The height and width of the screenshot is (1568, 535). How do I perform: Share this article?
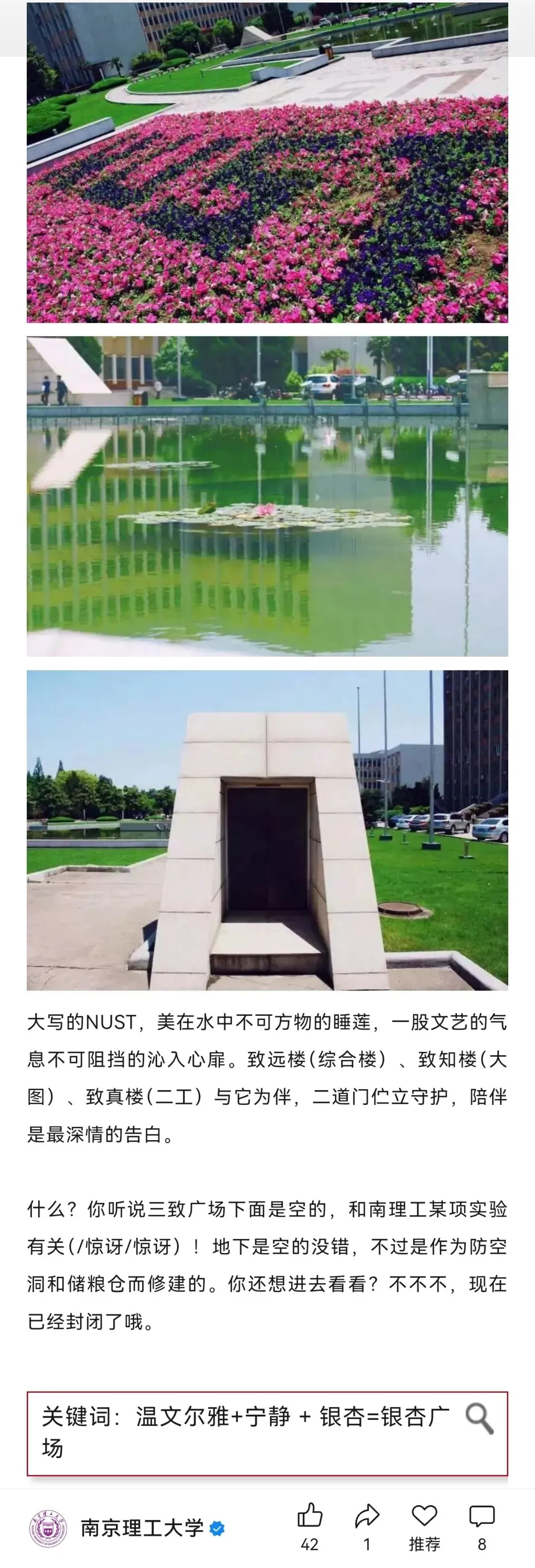(367, 1516)
